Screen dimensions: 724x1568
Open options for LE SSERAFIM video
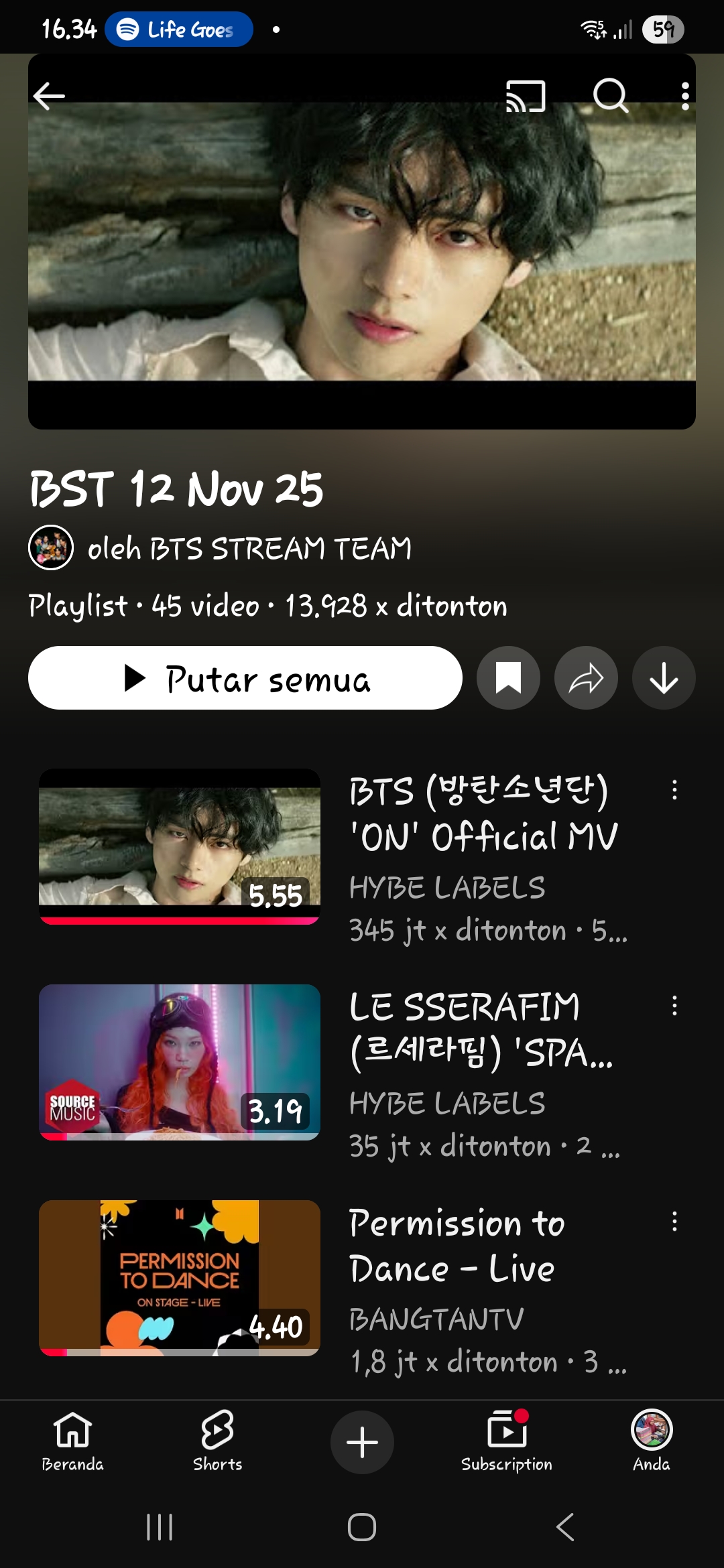coord(674,1006)
